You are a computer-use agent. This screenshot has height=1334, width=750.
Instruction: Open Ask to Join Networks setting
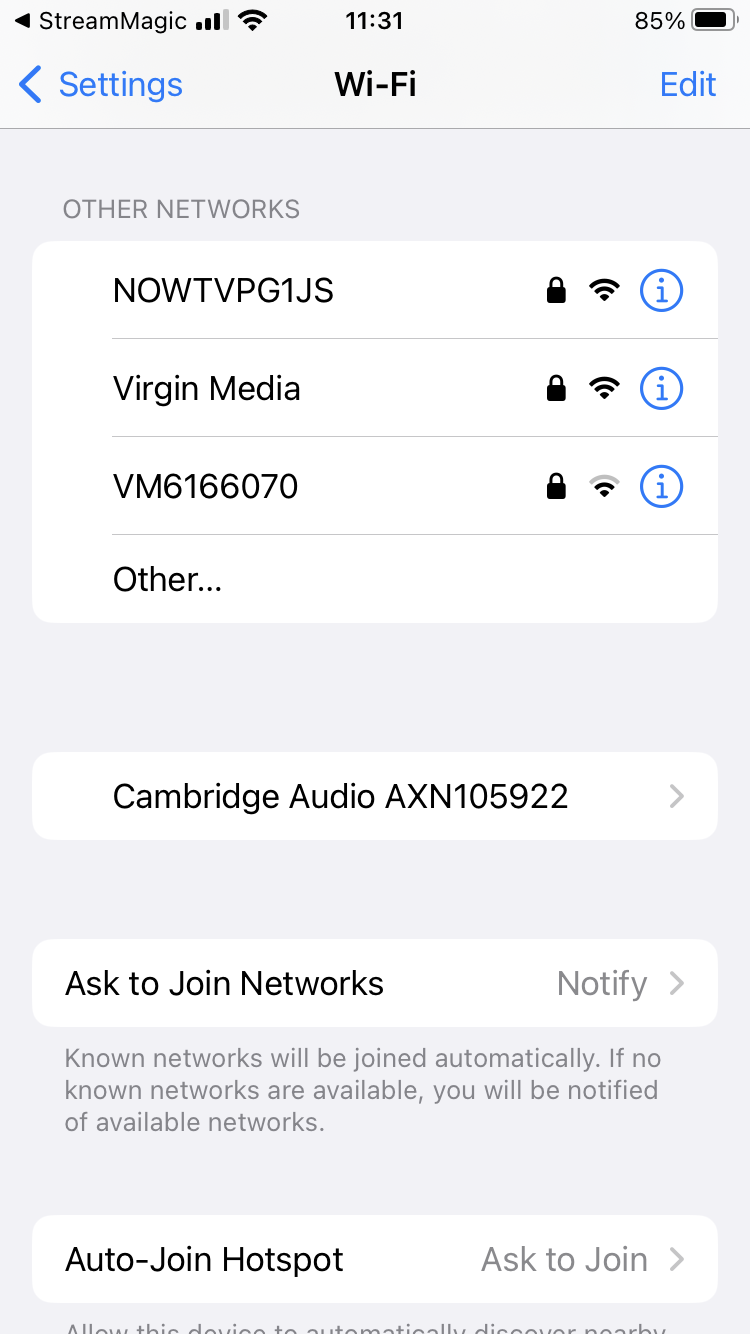point(375,983)
